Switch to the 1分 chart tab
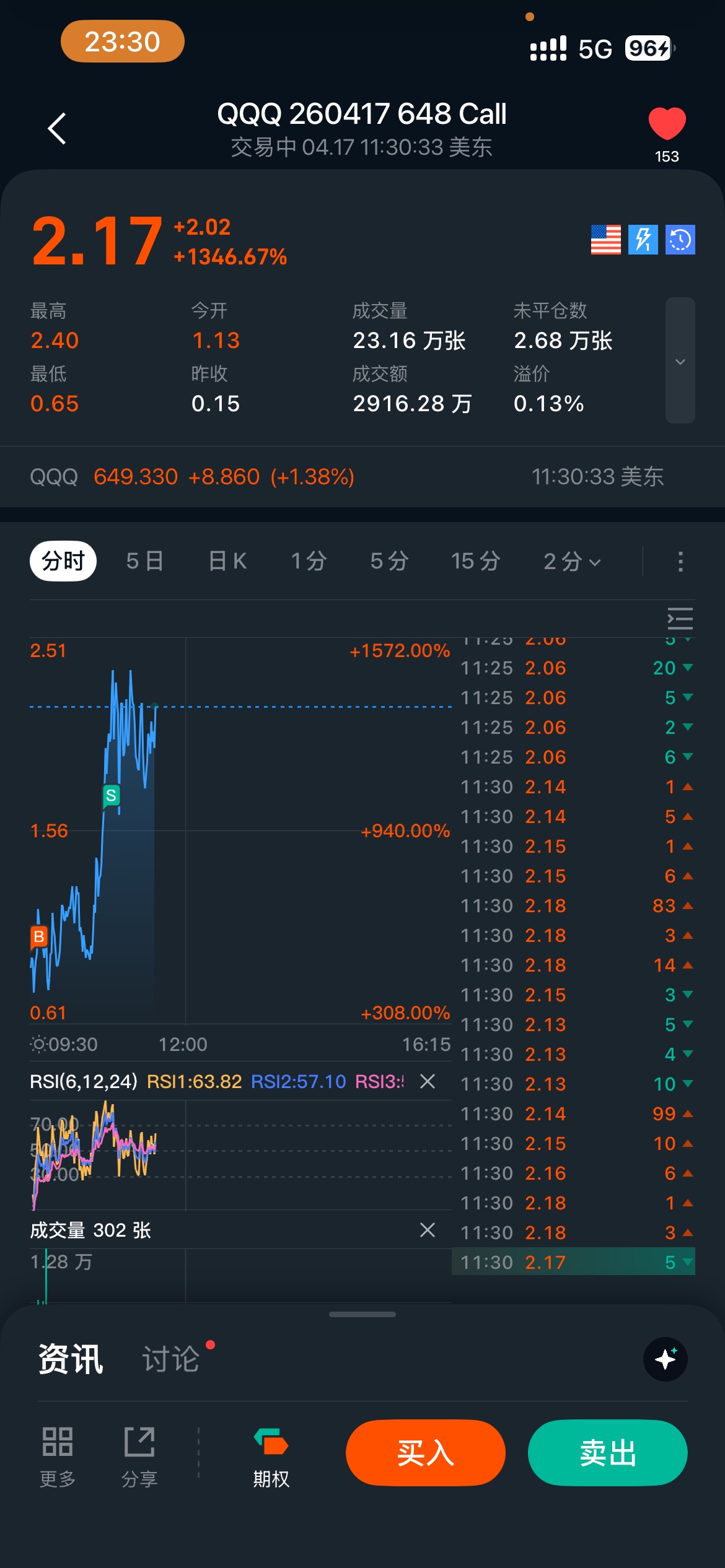Screen dimensions: 725x1568 pyautogui.click(x=309, y=561)
